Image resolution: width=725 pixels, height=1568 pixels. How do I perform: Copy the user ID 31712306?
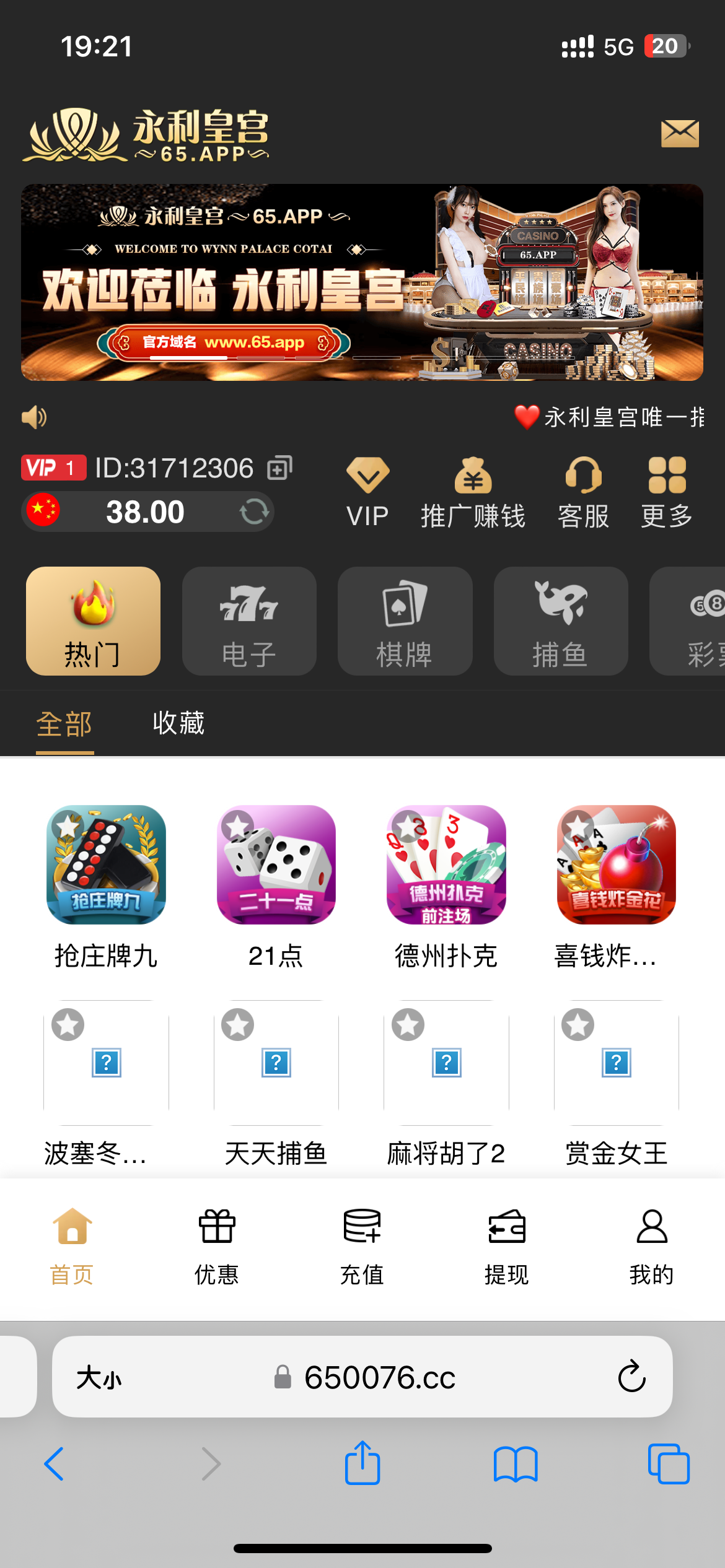279,468
